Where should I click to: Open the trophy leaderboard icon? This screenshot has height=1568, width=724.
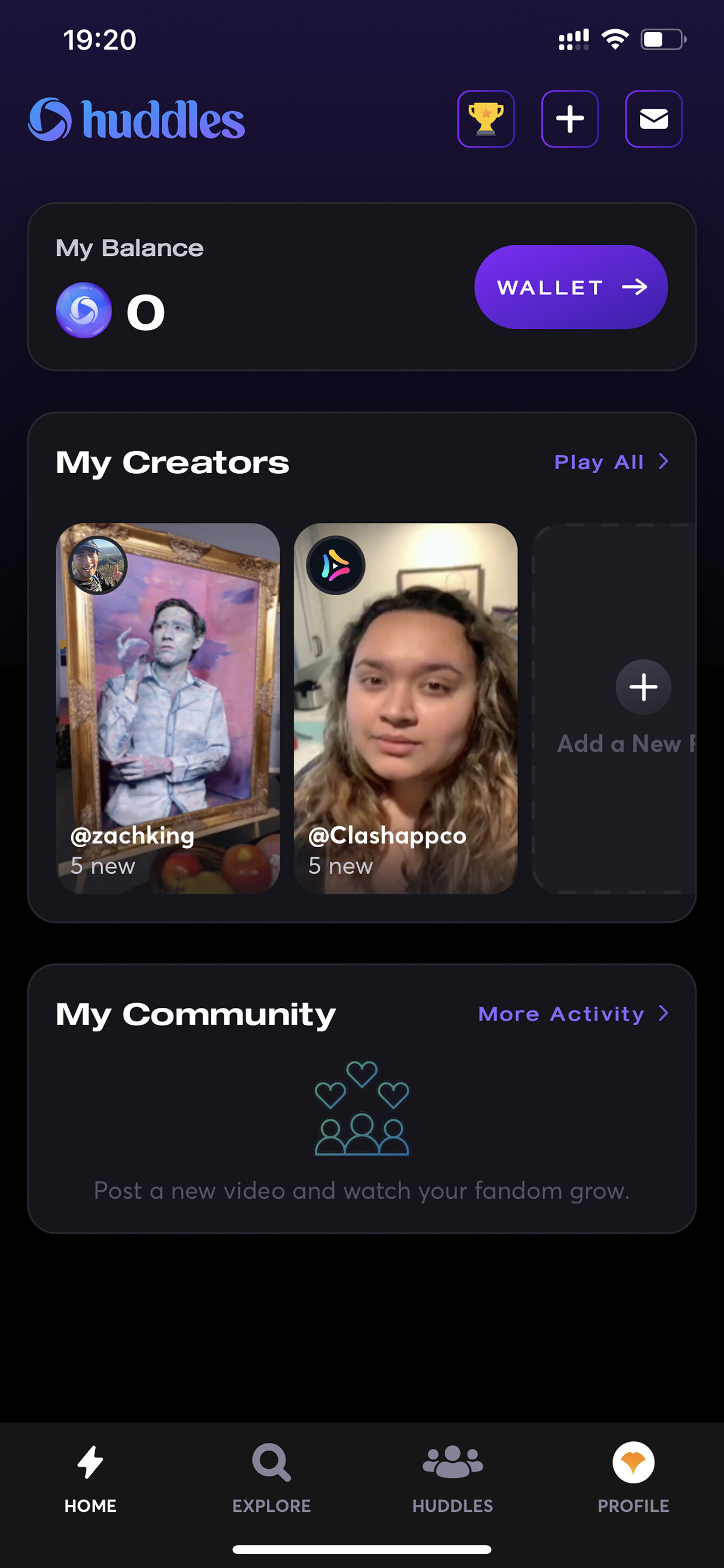coord(486,119)
